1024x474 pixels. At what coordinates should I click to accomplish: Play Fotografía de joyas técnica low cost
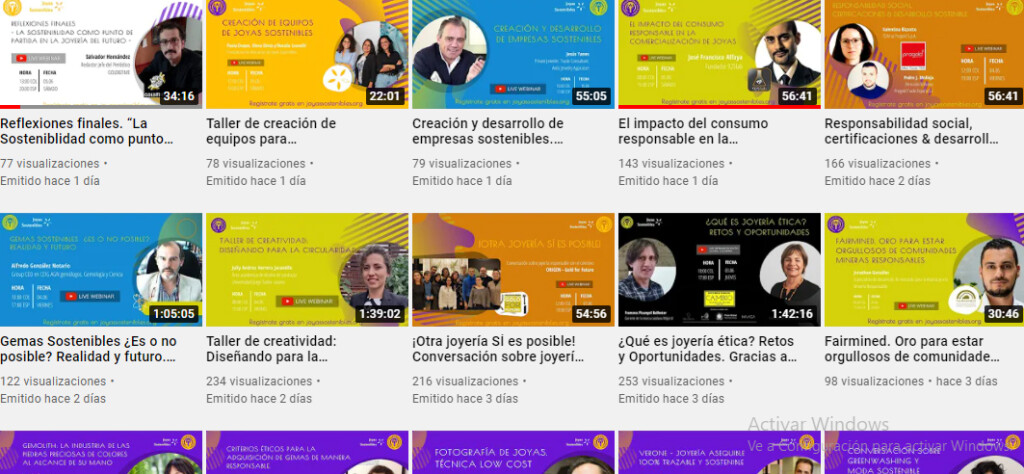[x=511, y=453]
